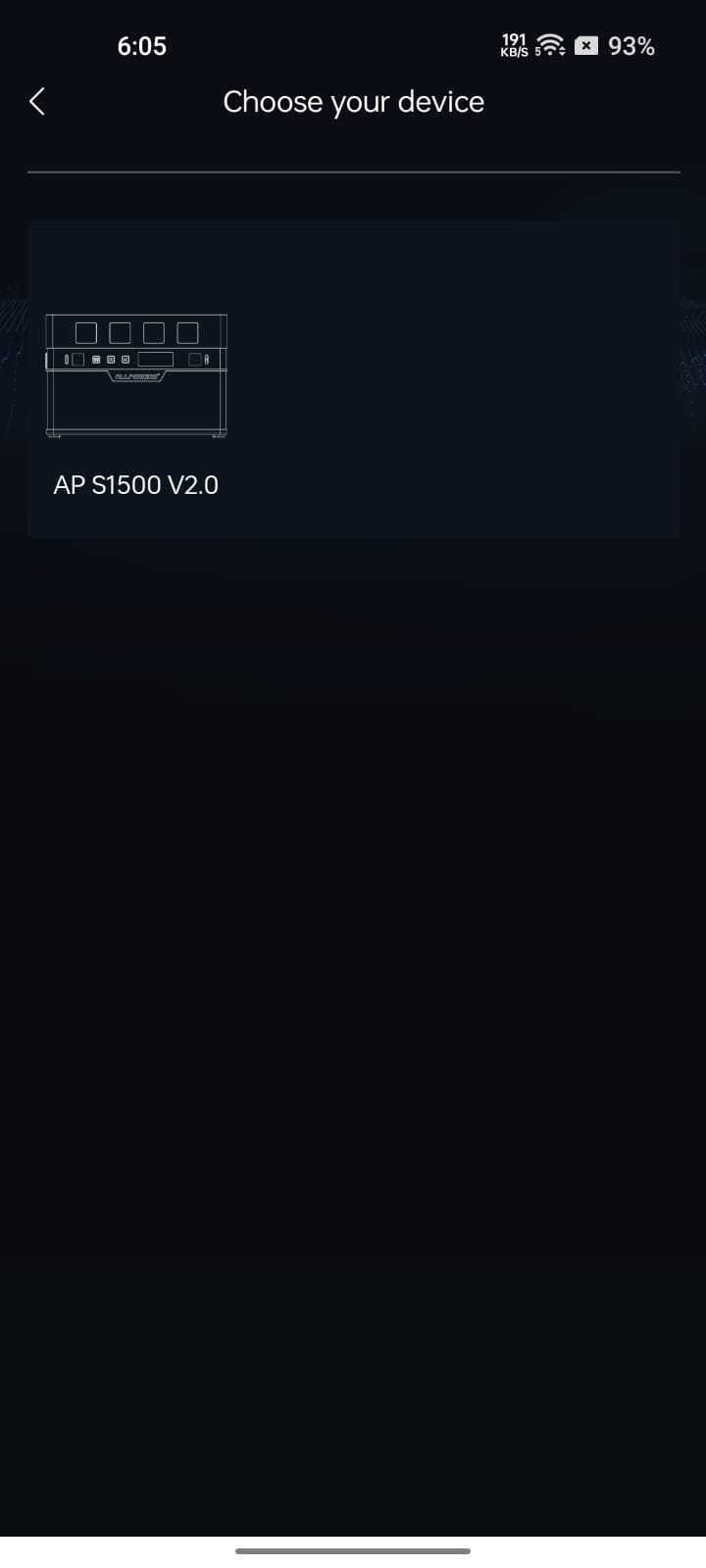The image size is (706, 1568).
Task: Go back from Choose your device
Action: pos(37,101)
